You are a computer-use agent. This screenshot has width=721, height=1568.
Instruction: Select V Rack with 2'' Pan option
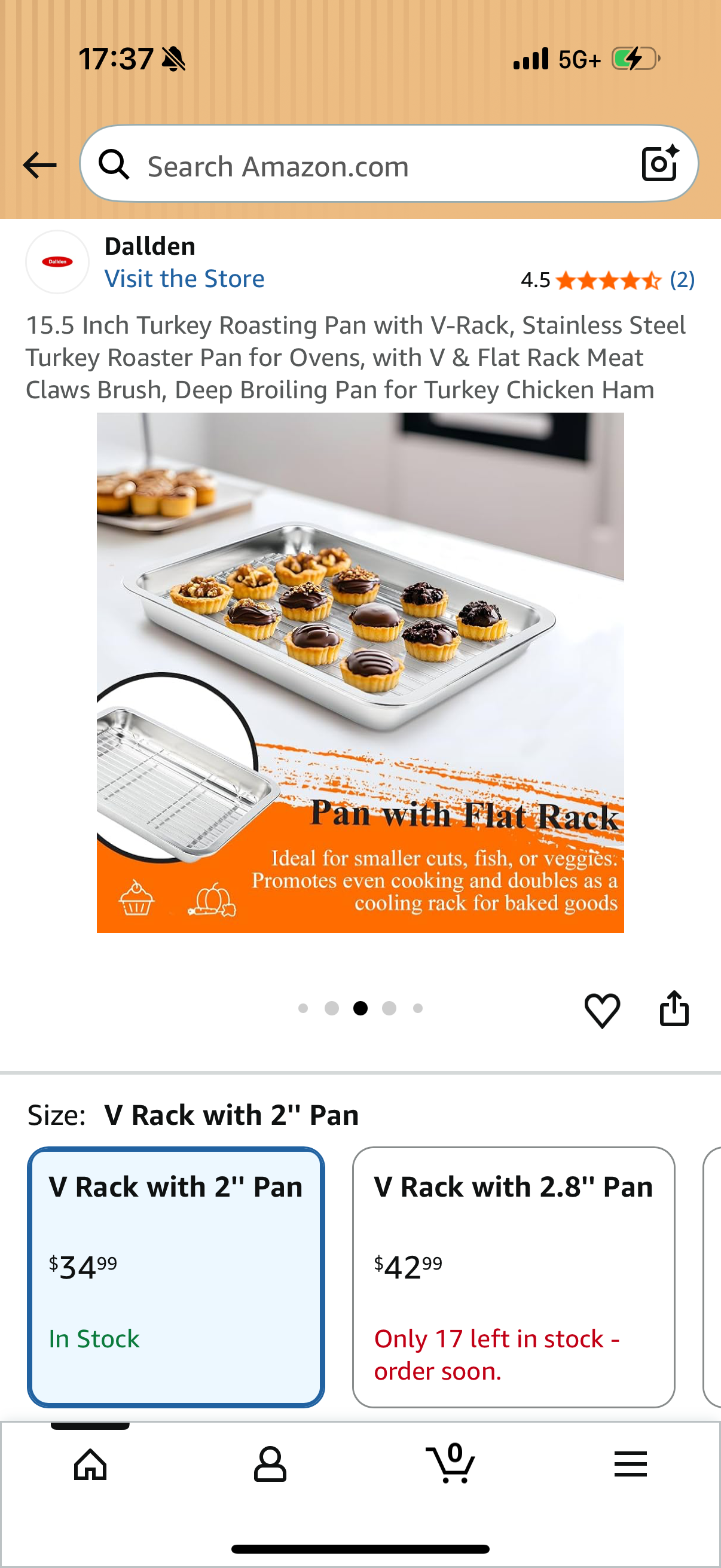[176, 1277]
